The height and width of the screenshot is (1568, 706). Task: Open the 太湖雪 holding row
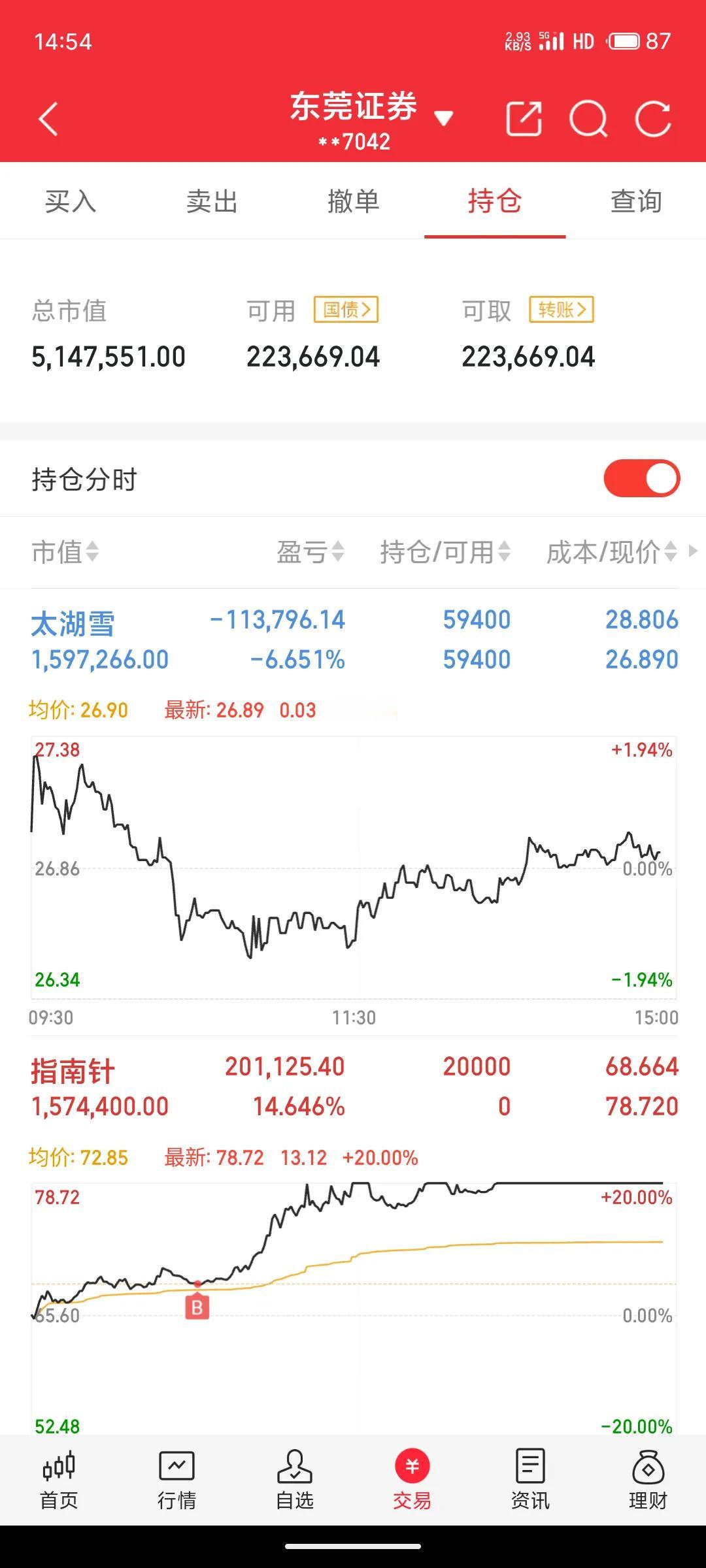click(353, 640)
